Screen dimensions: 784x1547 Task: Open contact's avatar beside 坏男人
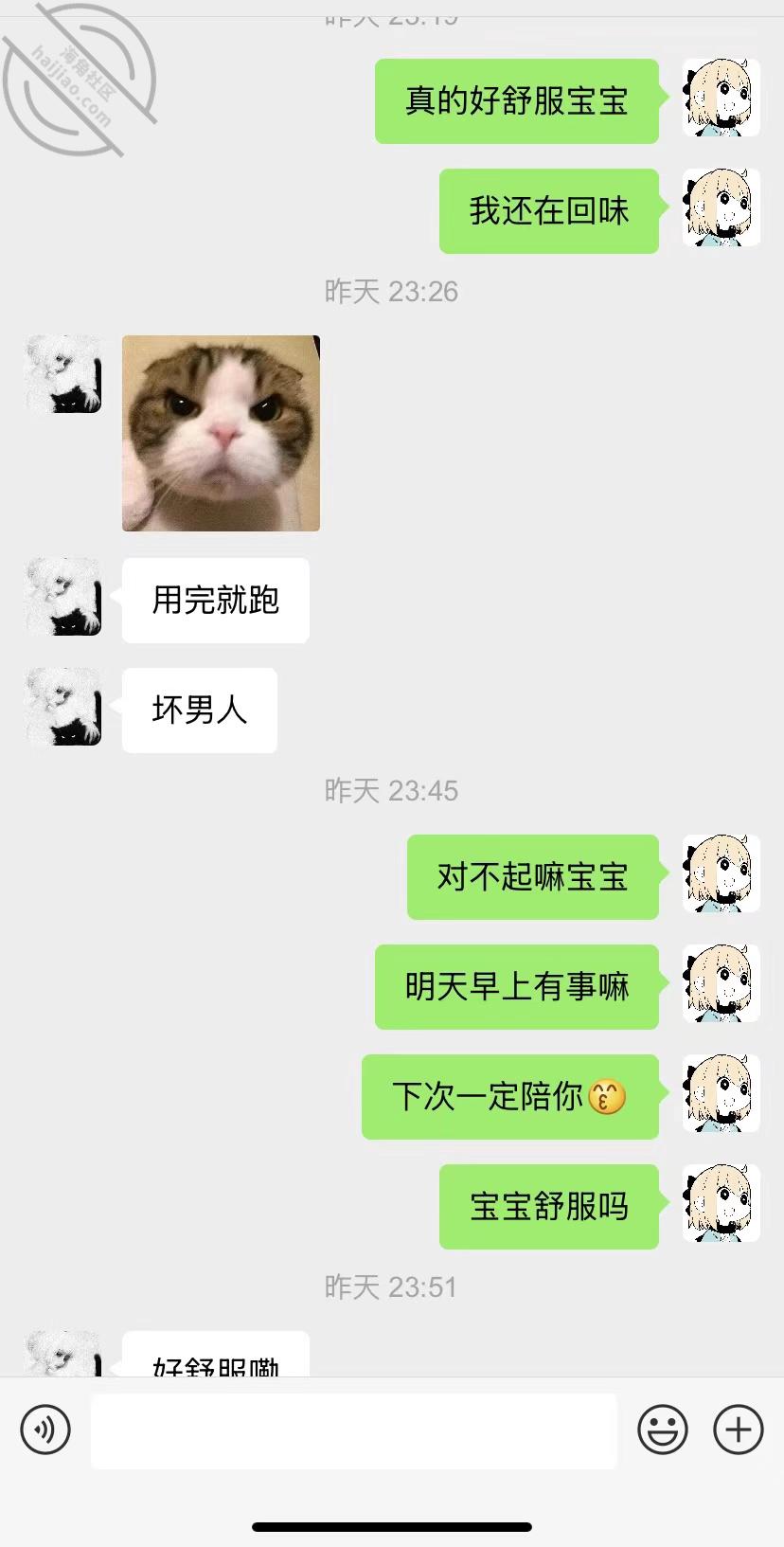click(x=63, y=707)
